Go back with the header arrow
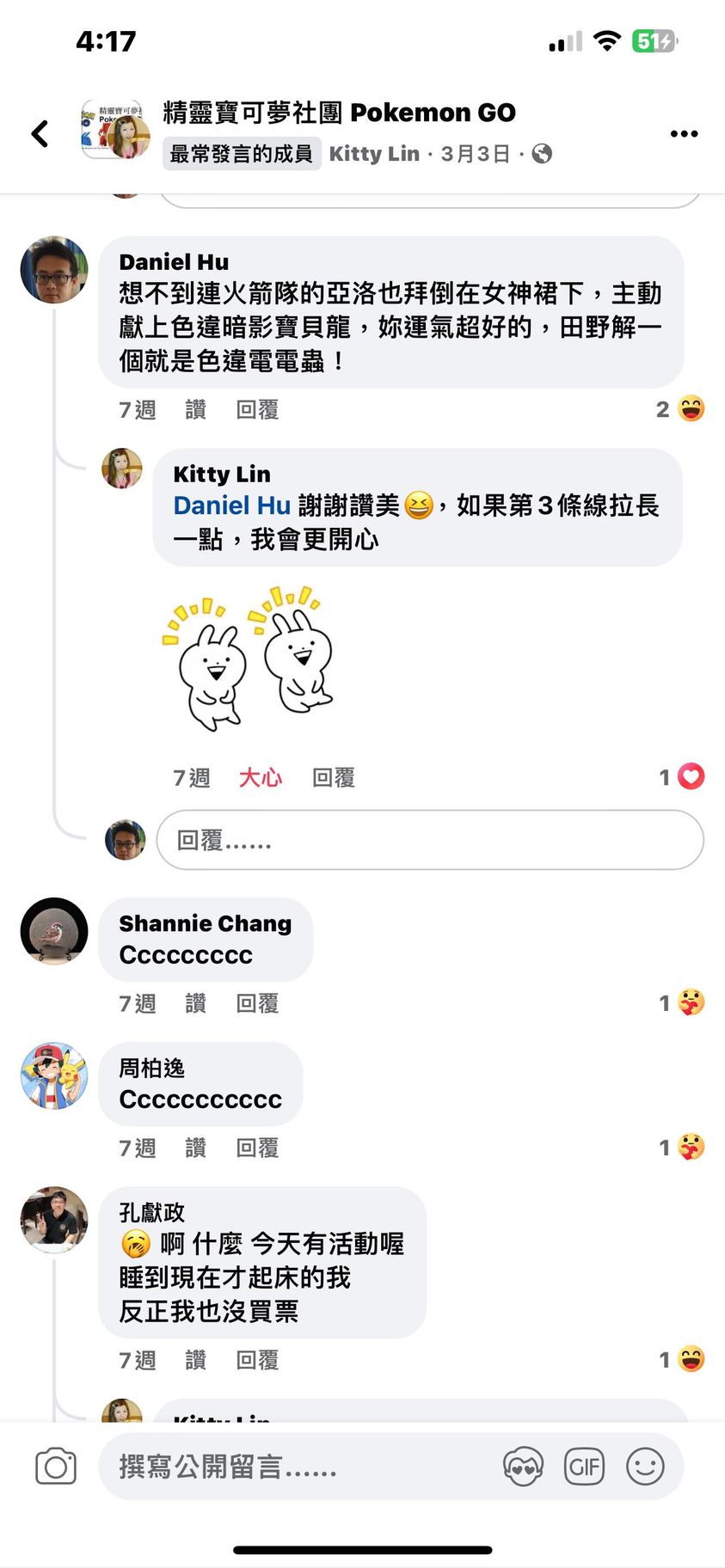 (x=40, y=133)
